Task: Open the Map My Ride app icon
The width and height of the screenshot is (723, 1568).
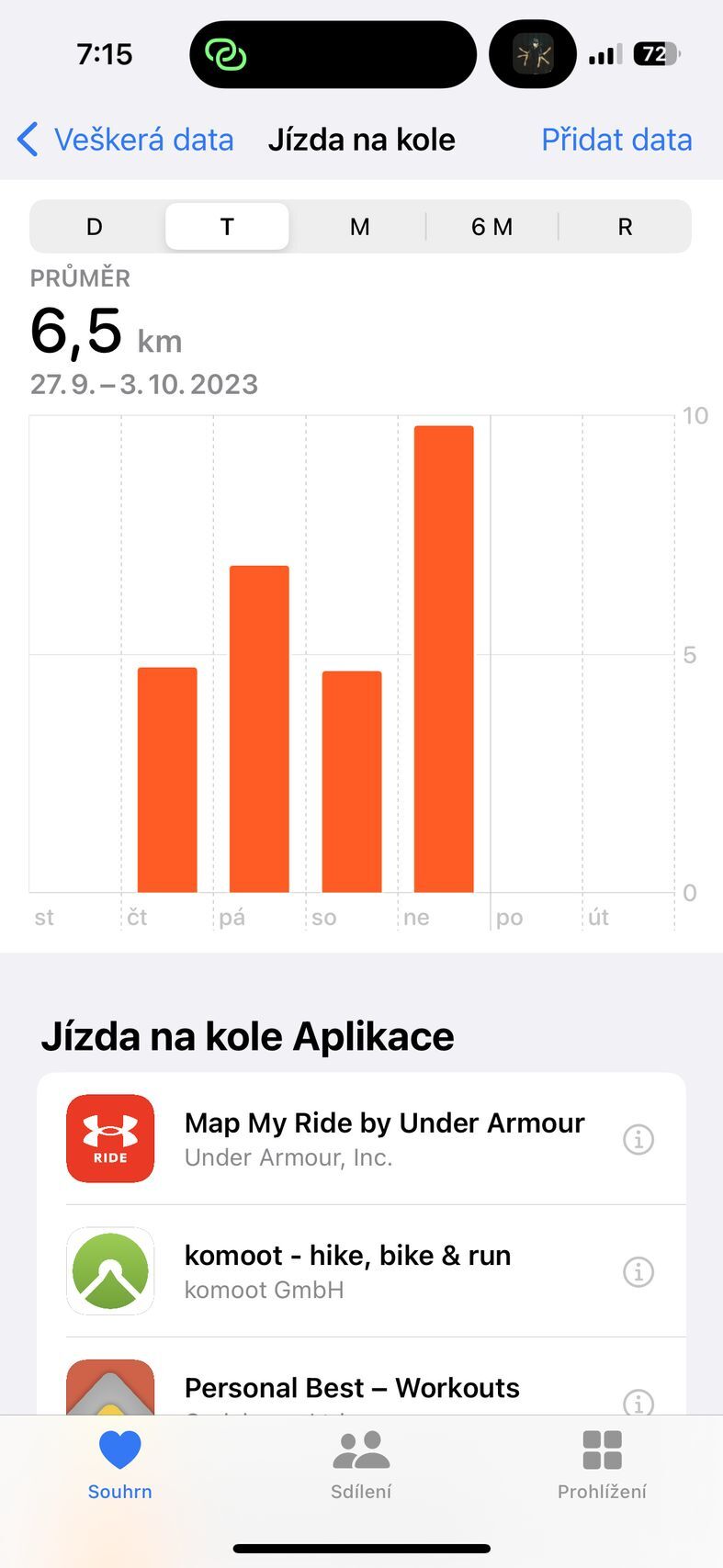Action: coord(109,1139)
